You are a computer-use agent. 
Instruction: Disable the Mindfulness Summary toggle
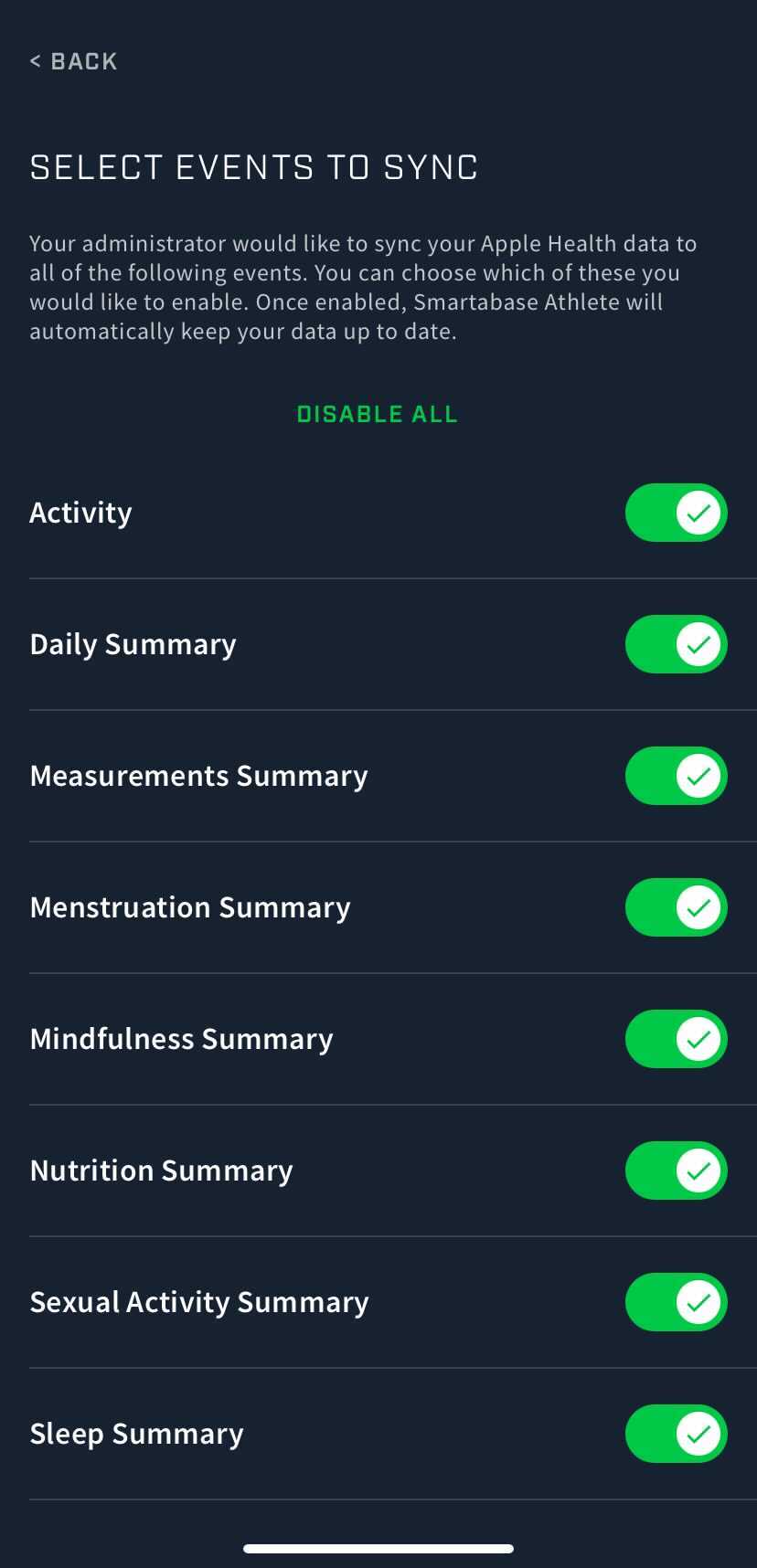(x=677, y=1039)
